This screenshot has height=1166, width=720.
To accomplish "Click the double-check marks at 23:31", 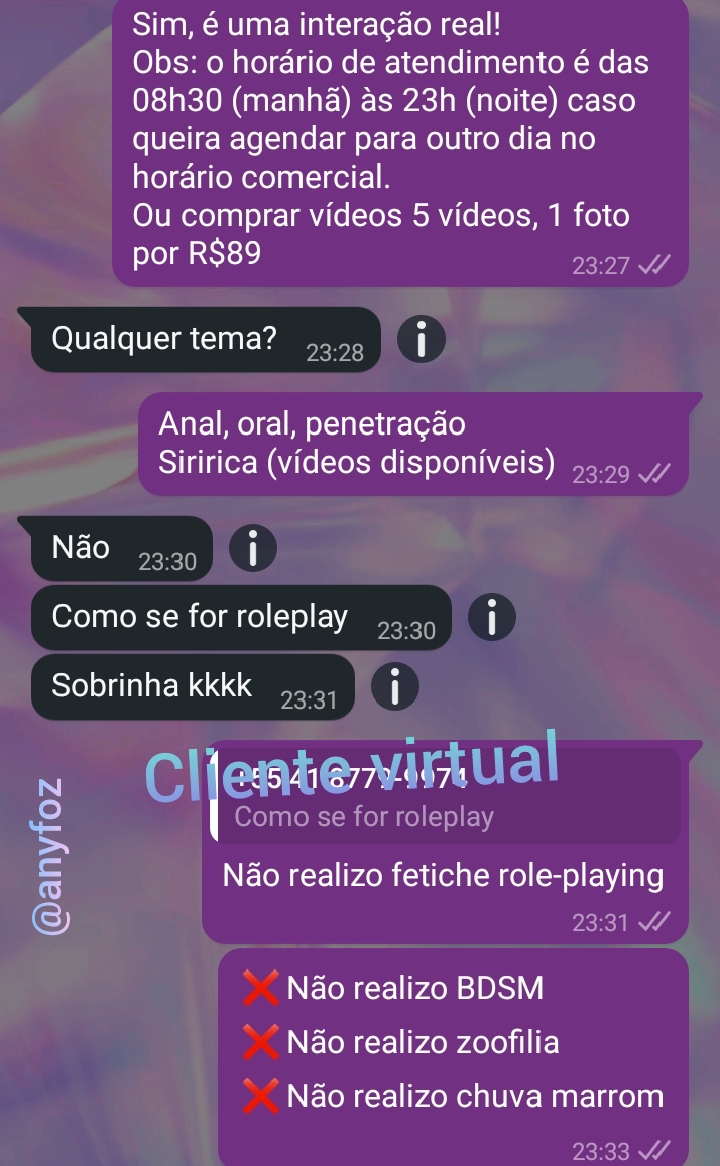I will click(x=652, y=922).
